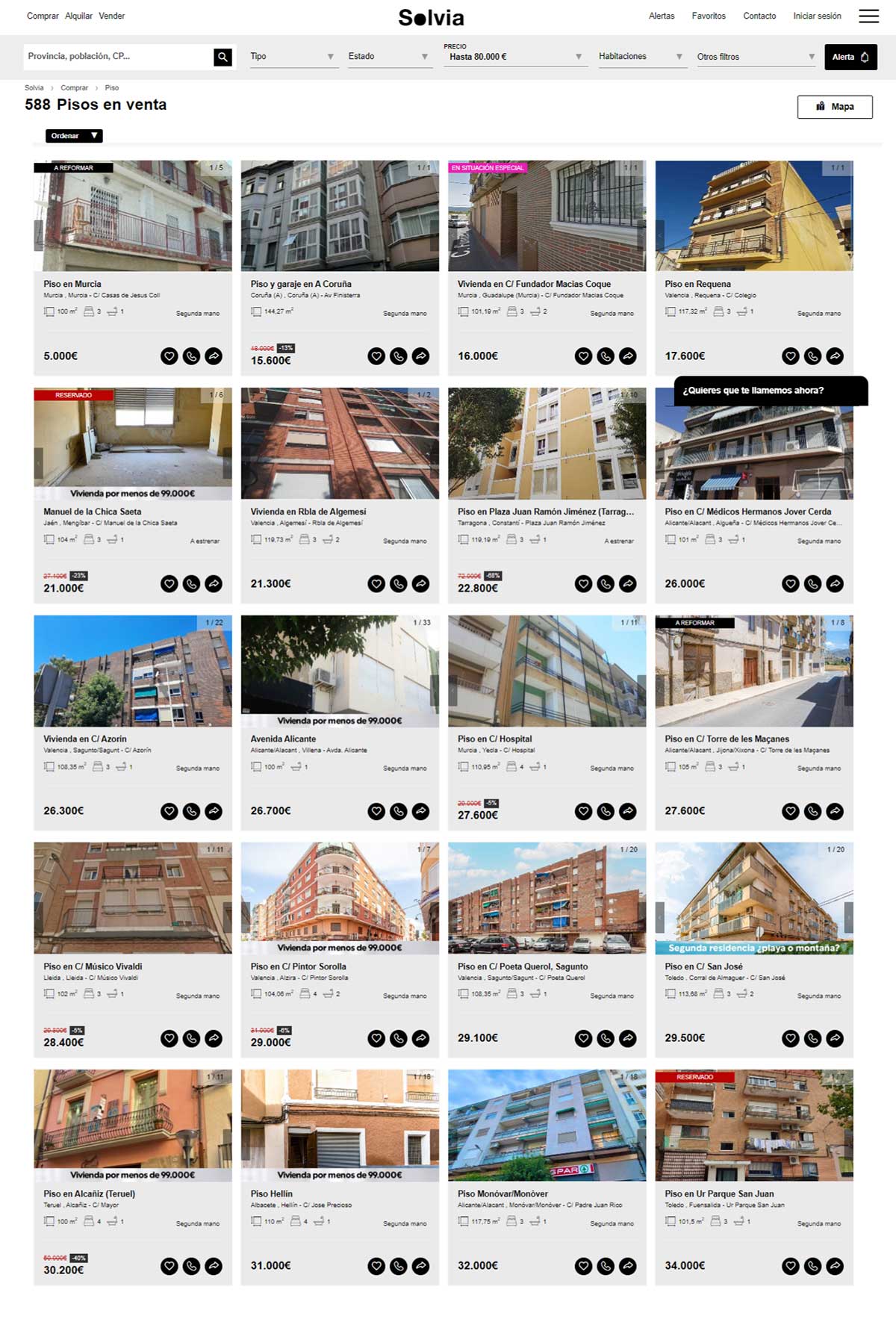Tap the search magnifier button
This screenshot has height=1322, width=896.
(x=223, y=57)
